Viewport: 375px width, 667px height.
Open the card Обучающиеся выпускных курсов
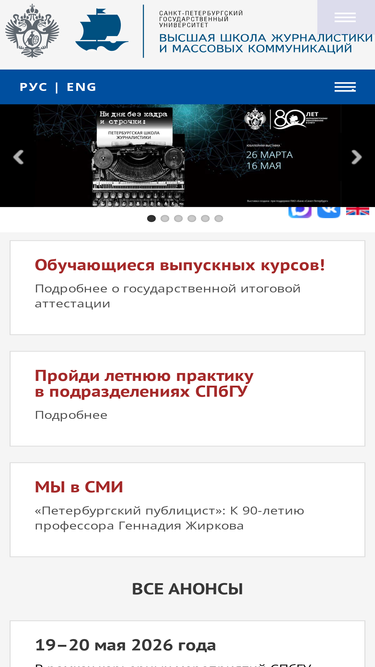[188, 288]
